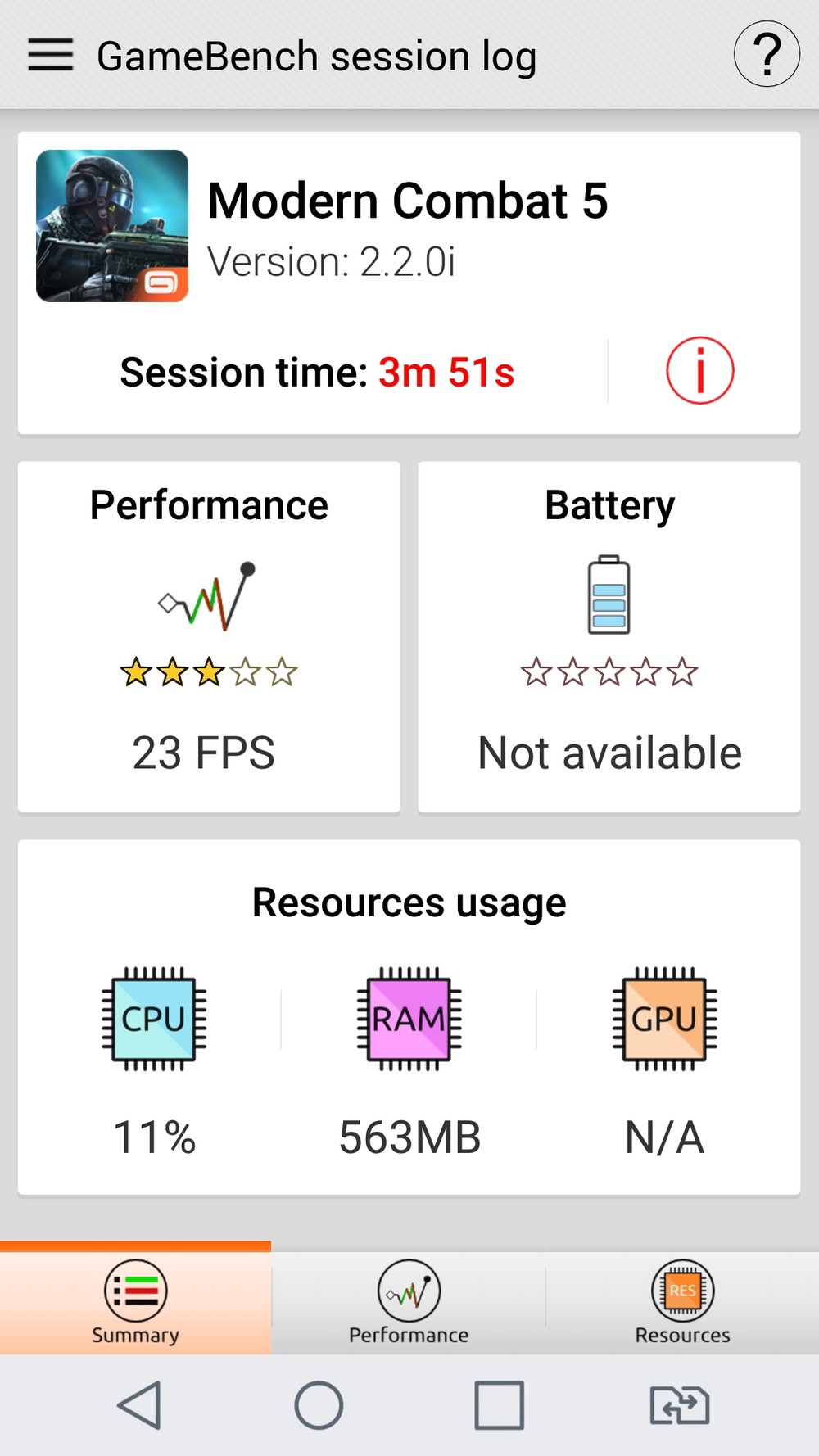This screenshot has width=819, height=1456.
Task: Open the help question mark
Action: 766,55
